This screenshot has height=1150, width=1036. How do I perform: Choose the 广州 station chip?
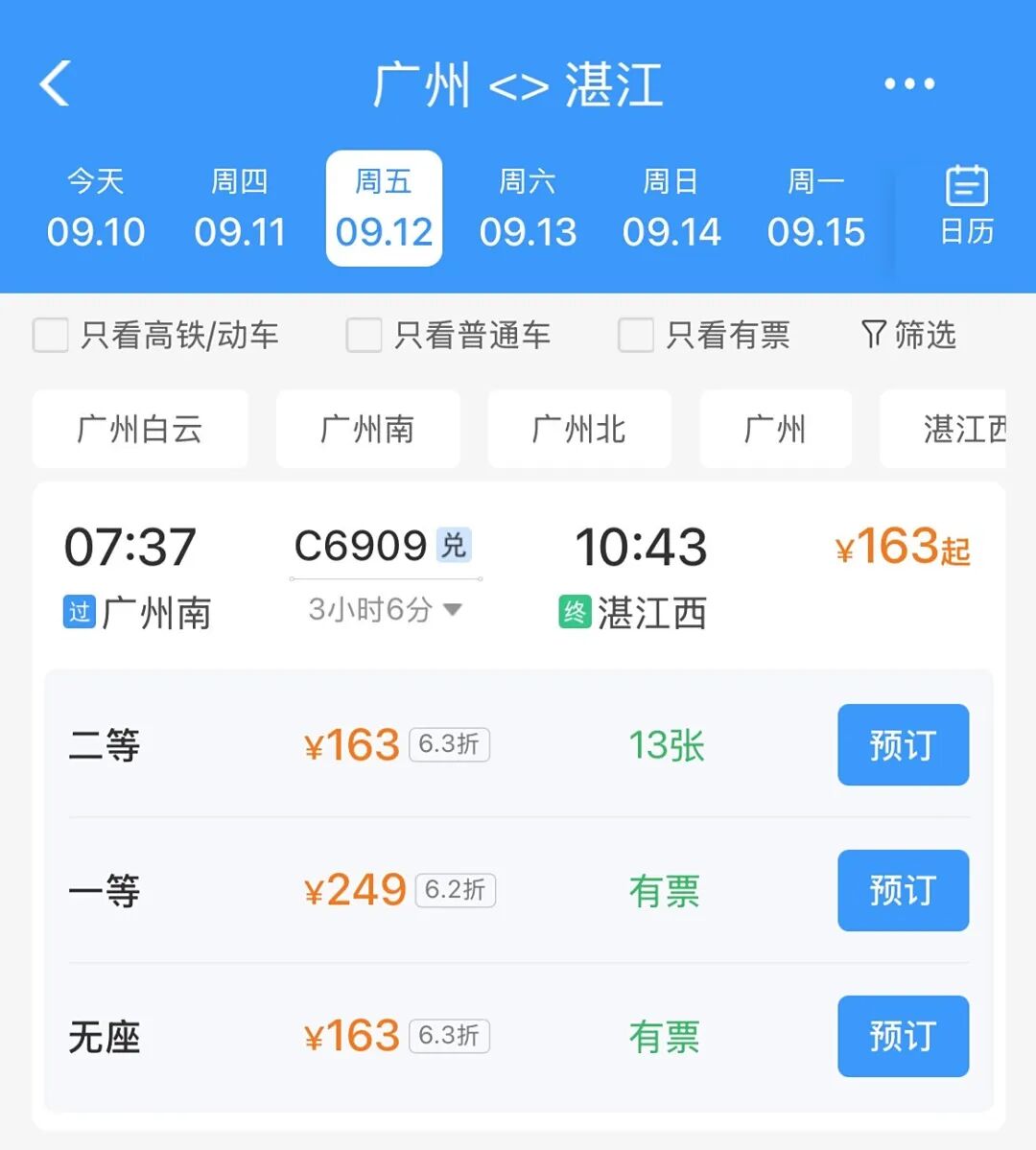(x=775, y=429)
